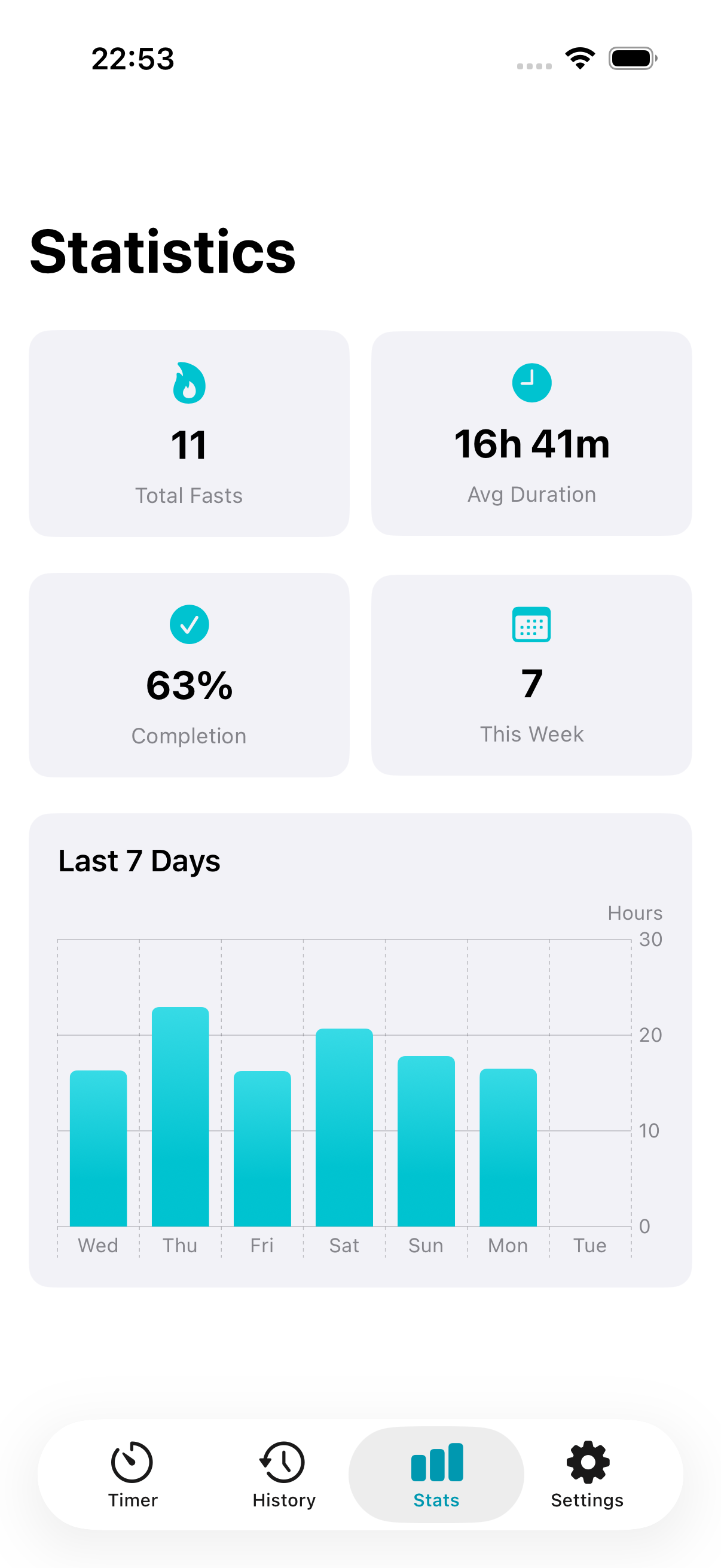Image resolution: width=721 pixels, height=1568 pixels.
Task: Tap the Avg Duration stat card
Action: tap(531, 432)
